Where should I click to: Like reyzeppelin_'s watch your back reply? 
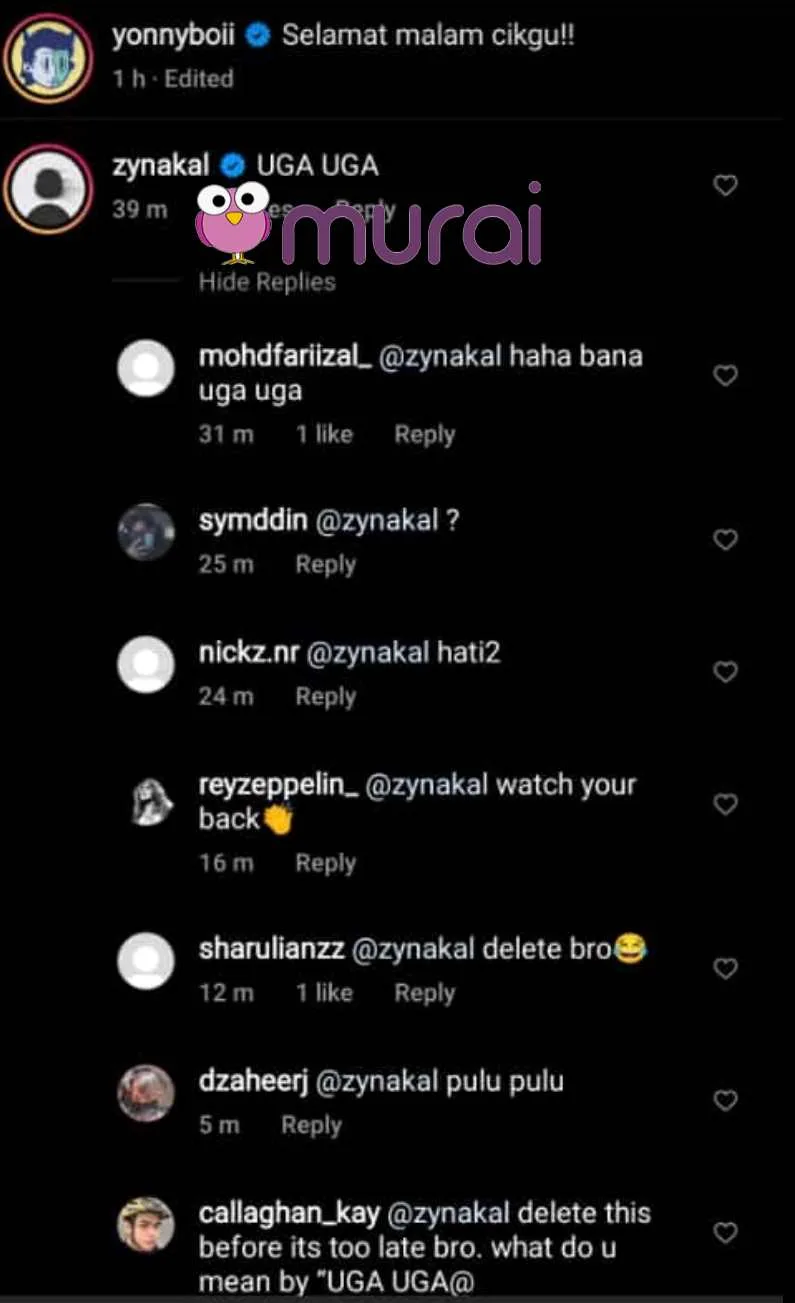coord(725,804)
